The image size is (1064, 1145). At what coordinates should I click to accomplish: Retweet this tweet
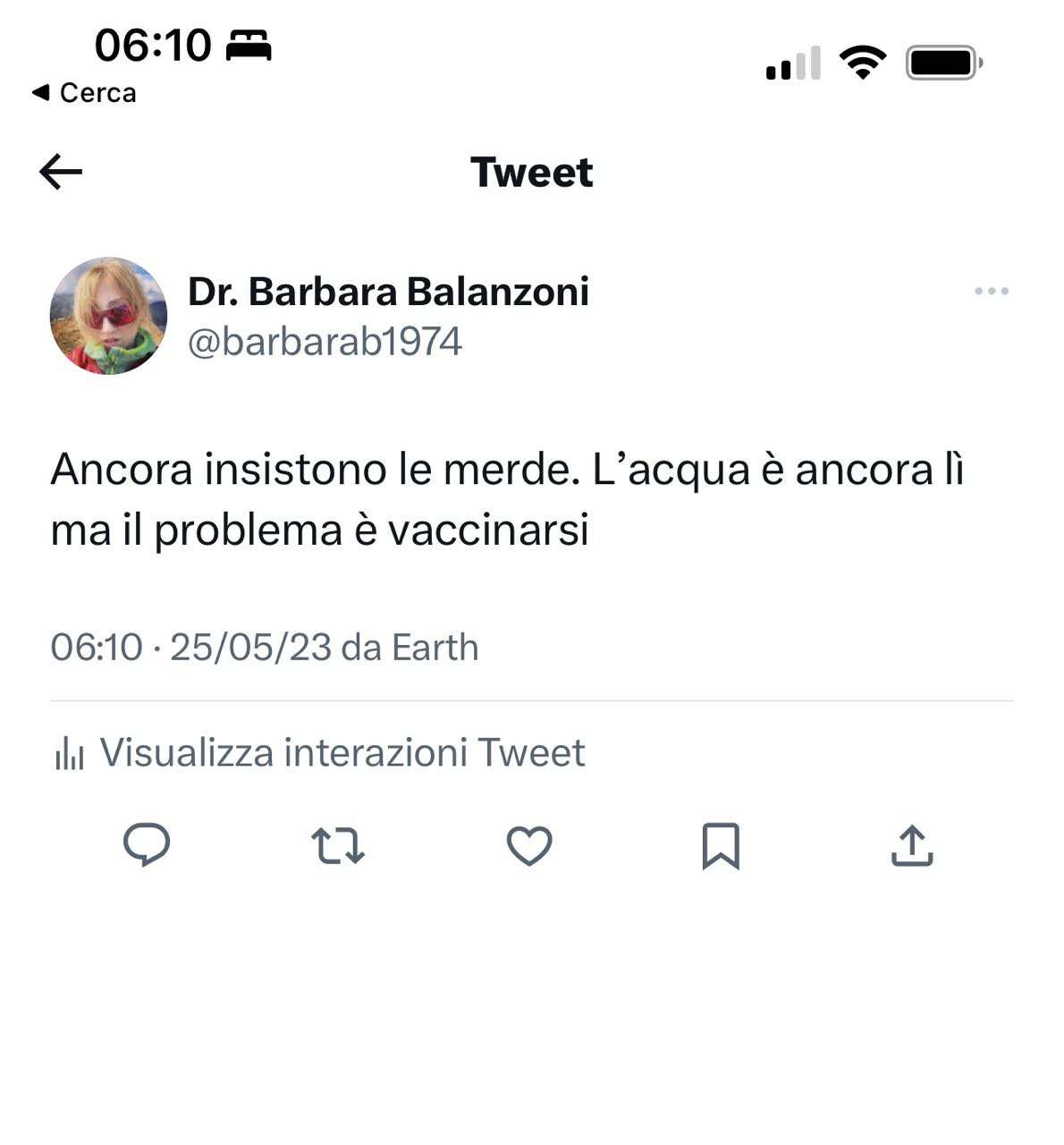[338, 845]
